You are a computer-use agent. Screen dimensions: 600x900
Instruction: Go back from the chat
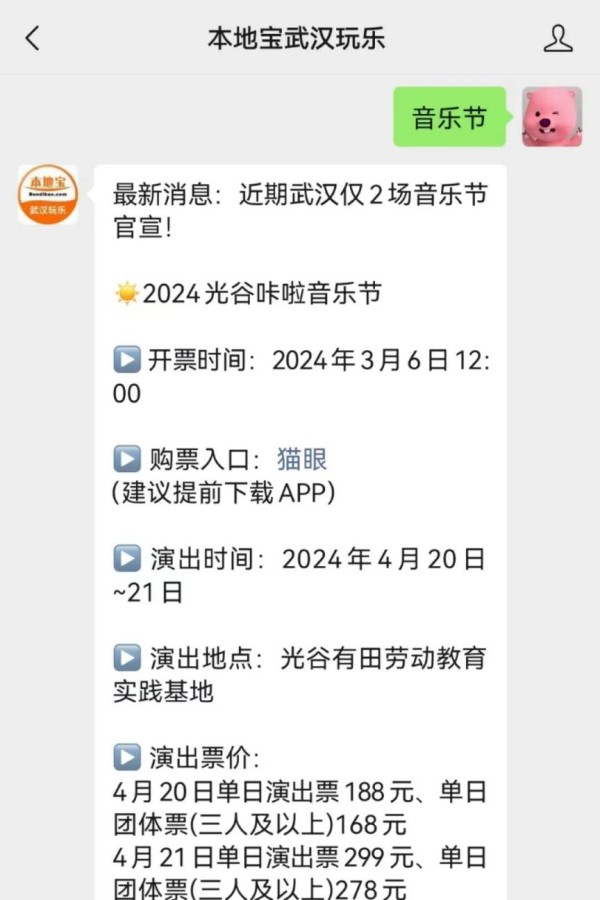click(33, 39)
